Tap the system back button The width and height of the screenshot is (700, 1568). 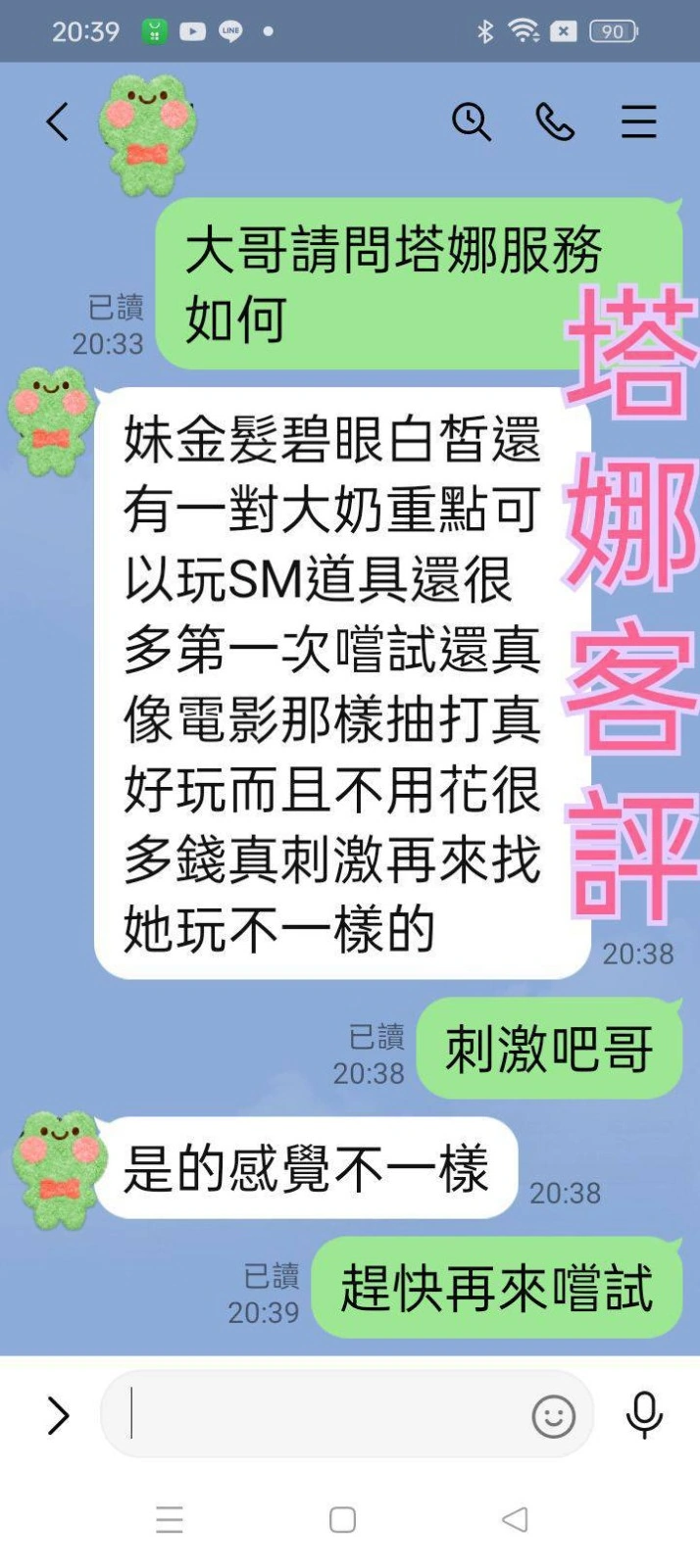click(x=515, y=1519)
